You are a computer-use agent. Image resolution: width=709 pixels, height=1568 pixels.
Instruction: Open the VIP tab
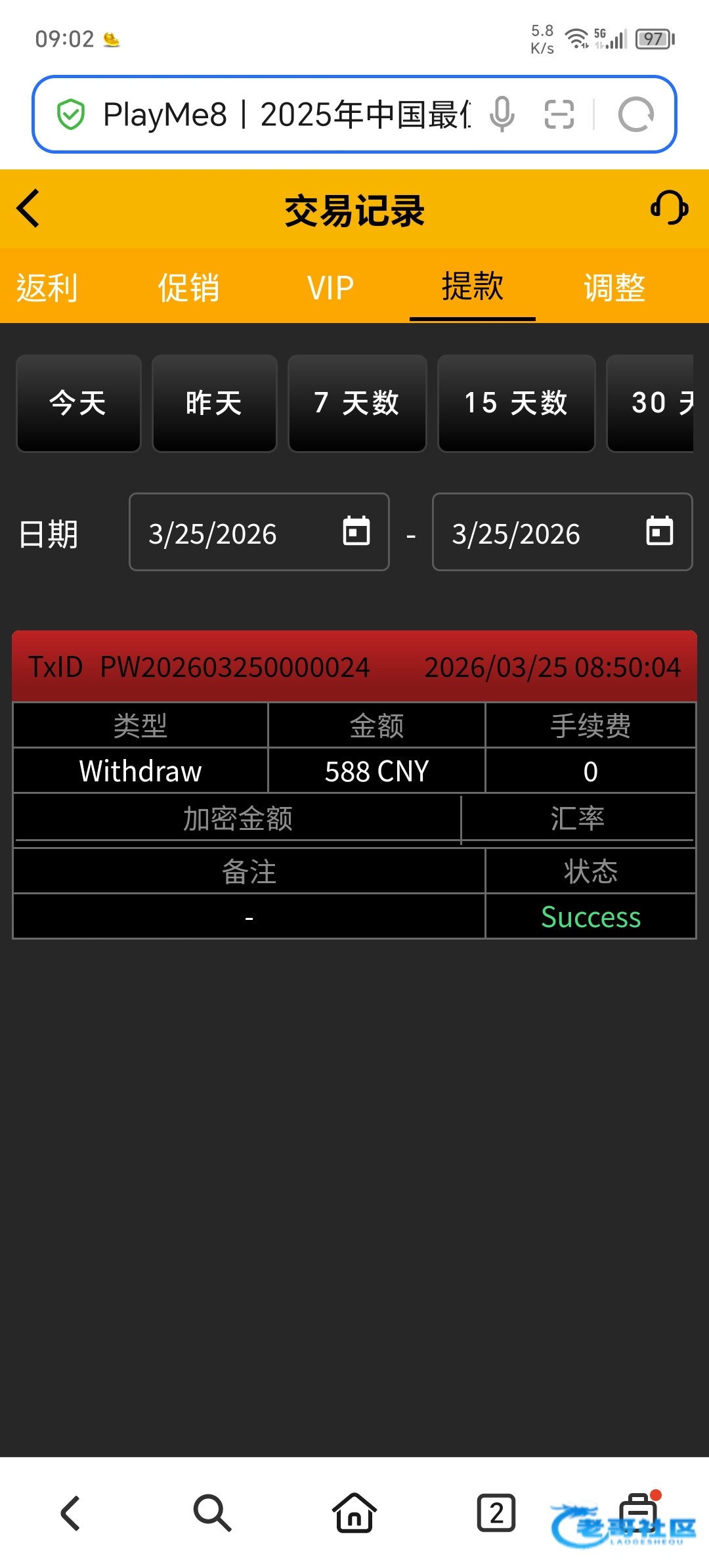pyautogui.click(x=331, y=288)
